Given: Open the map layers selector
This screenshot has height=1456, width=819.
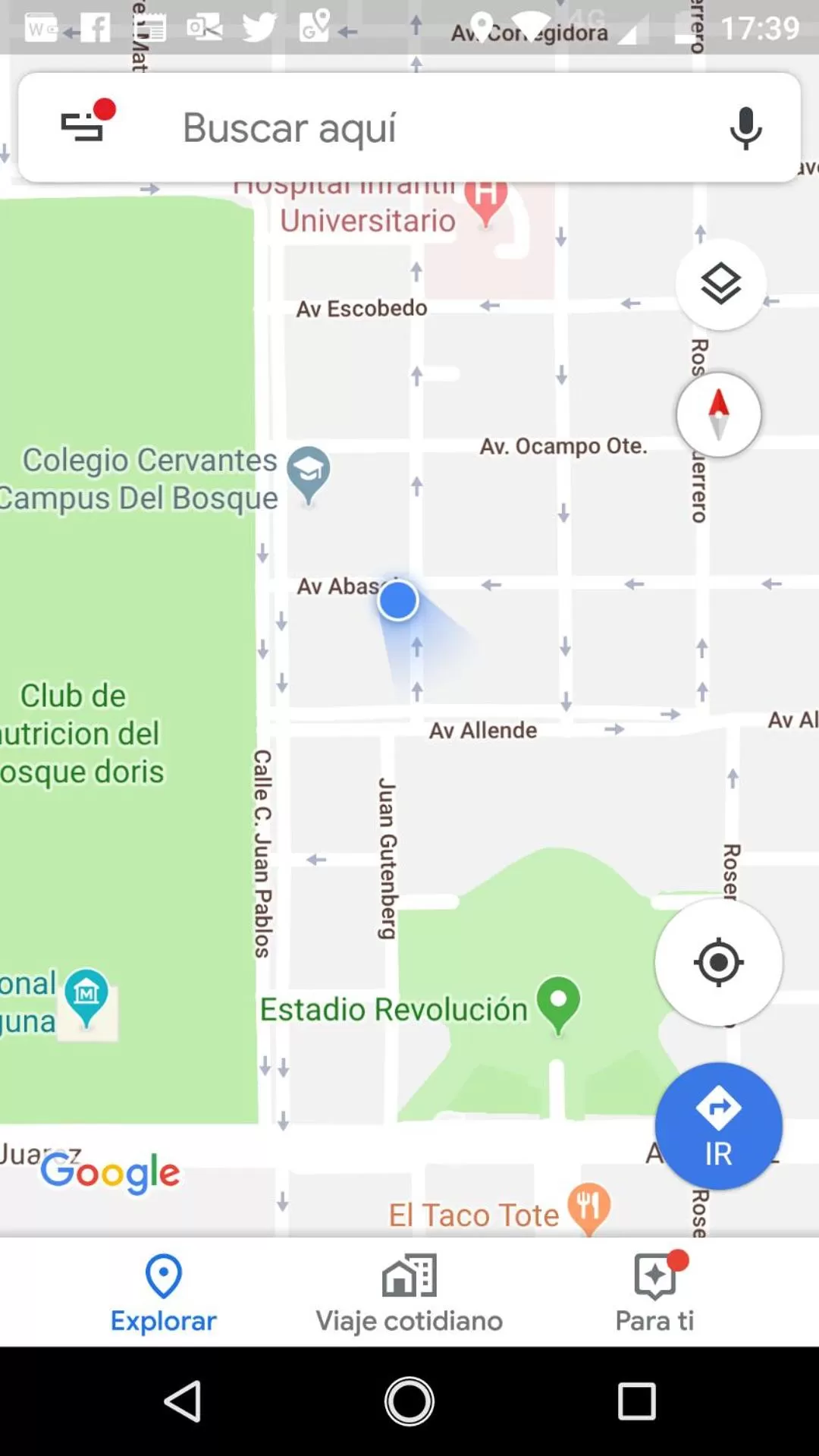Looking at the screenshot, I should pyautogui.click(x=720, y=285).
